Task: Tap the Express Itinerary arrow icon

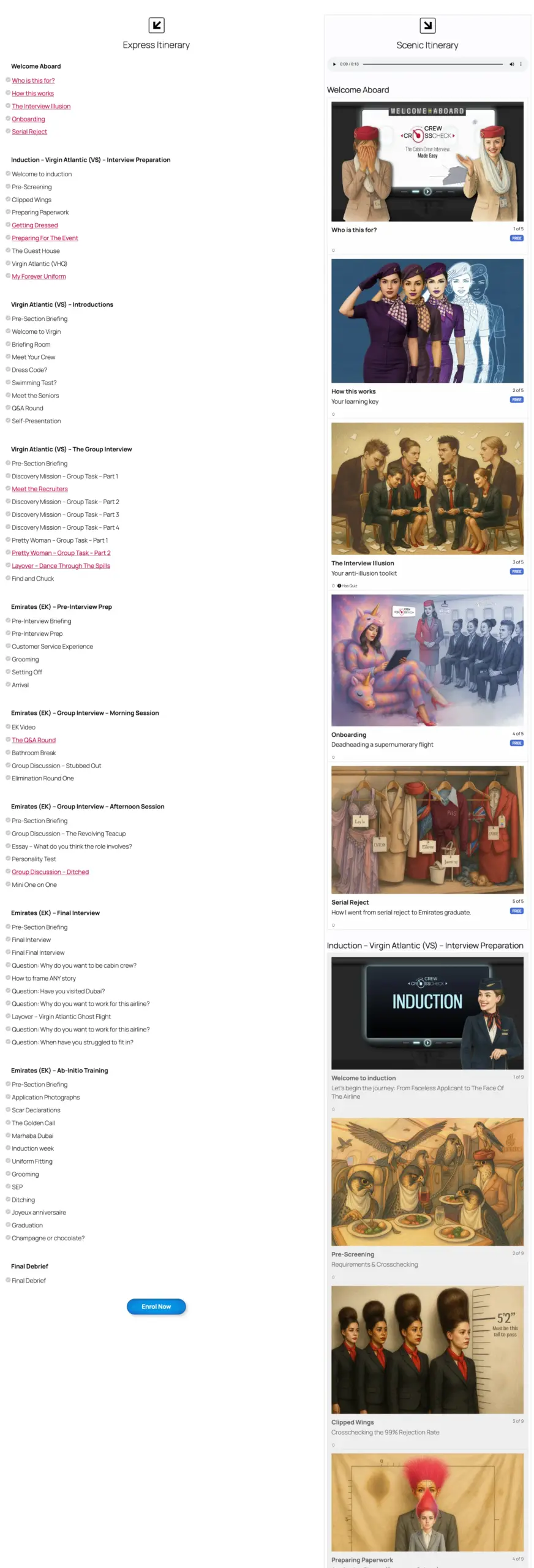Action: [x=156, y=25]
